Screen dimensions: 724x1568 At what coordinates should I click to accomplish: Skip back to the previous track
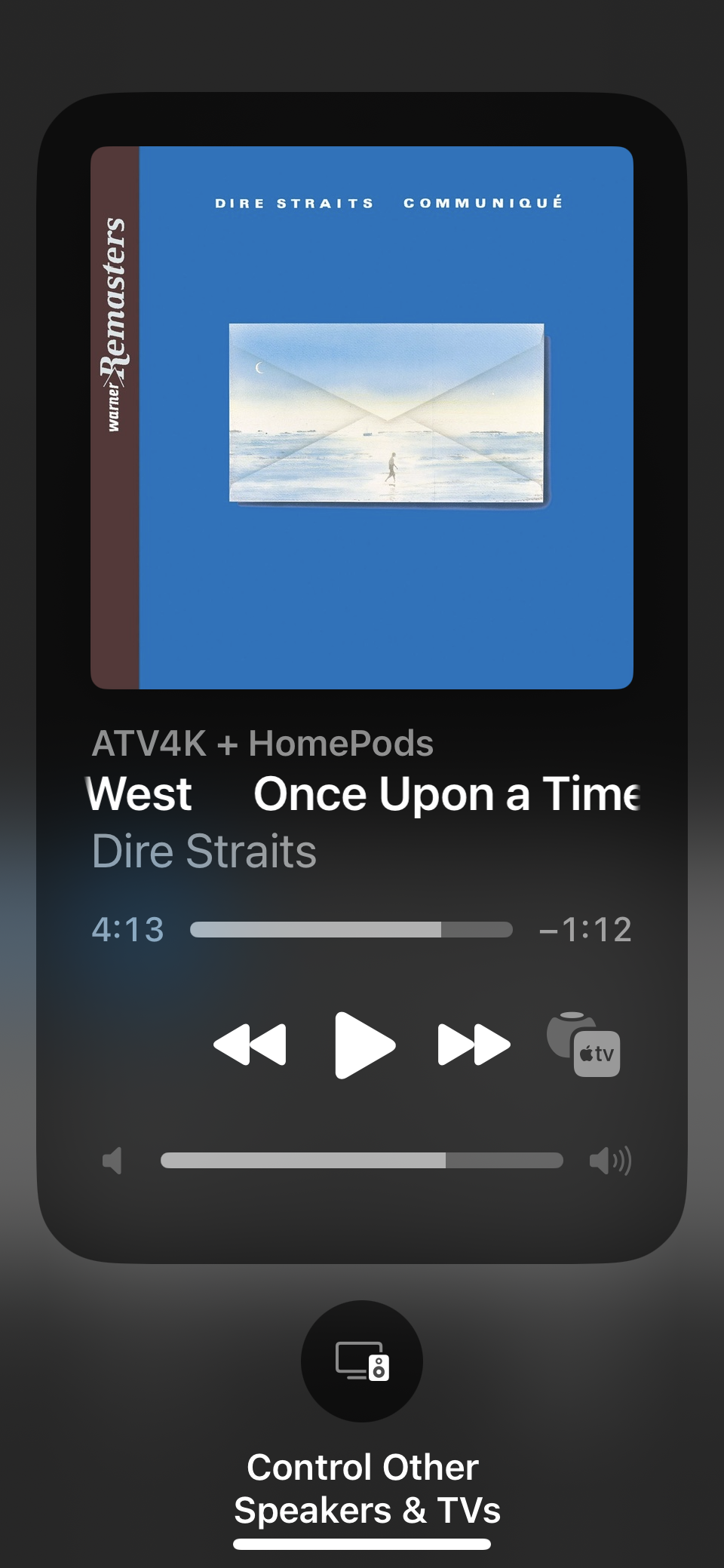[x=250, y=1045]
